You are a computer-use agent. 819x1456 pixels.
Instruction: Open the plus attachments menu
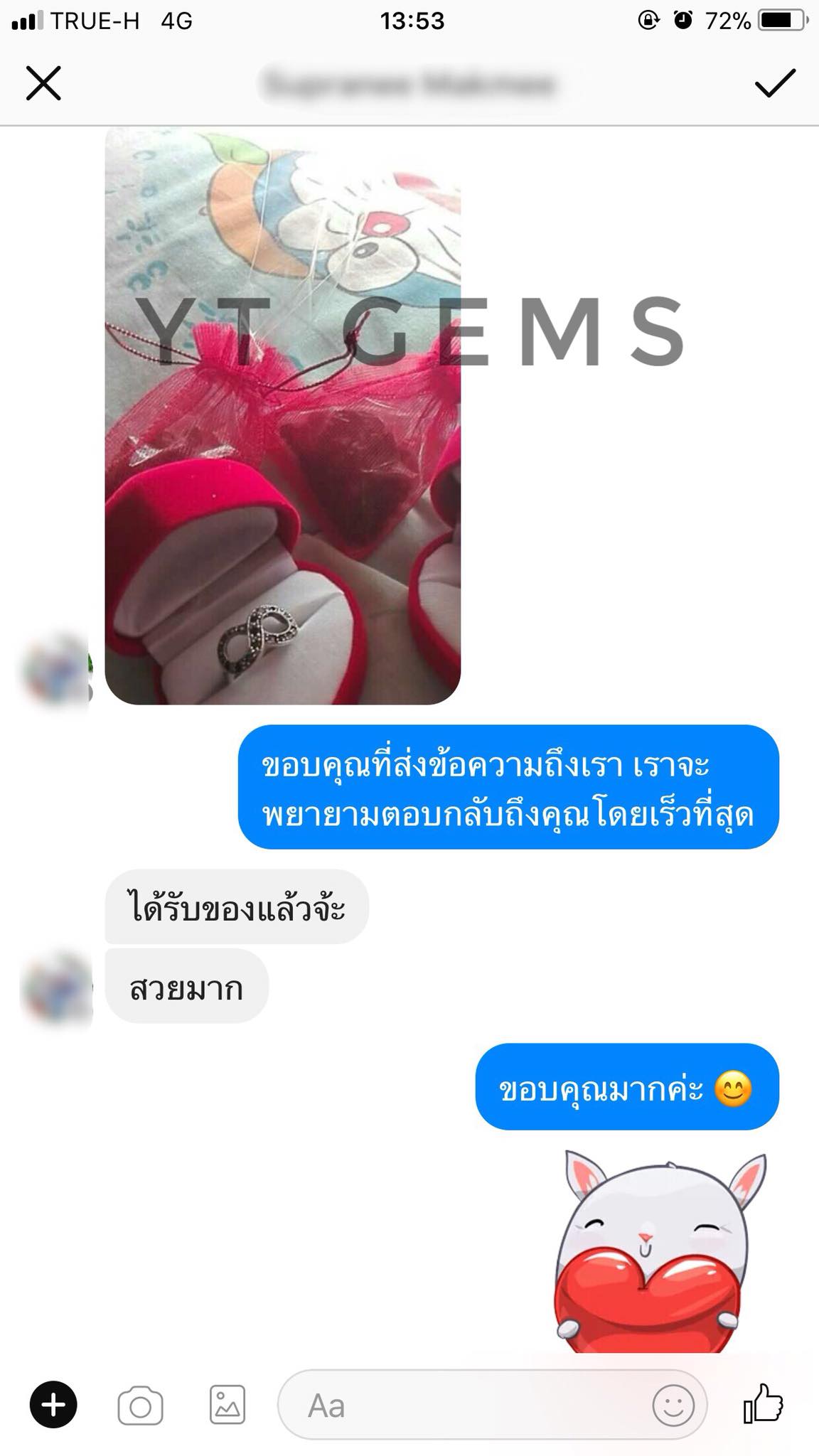click(53, 1405)
